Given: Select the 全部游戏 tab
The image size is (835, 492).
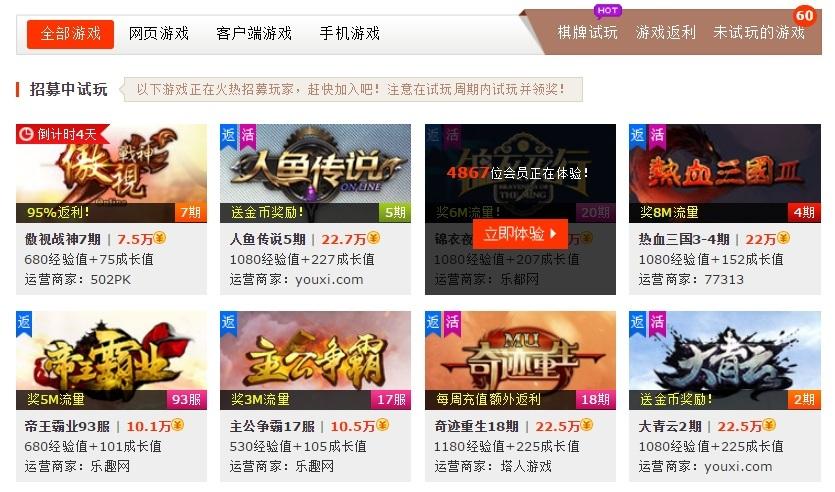Looking at the screenshot, I should pyautogui.click(x=70, y=34).
